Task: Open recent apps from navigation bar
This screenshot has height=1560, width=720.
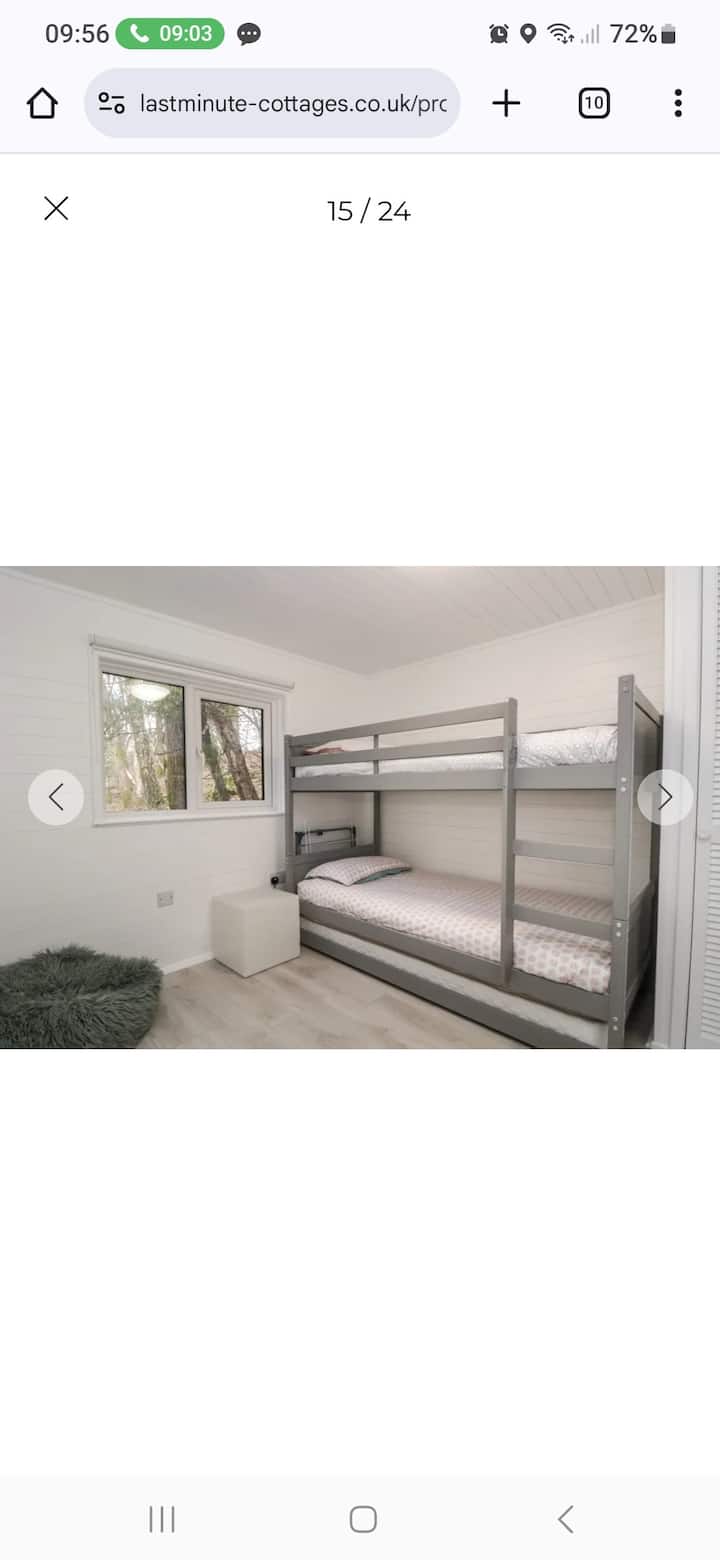Action: tap(162, 1519)
